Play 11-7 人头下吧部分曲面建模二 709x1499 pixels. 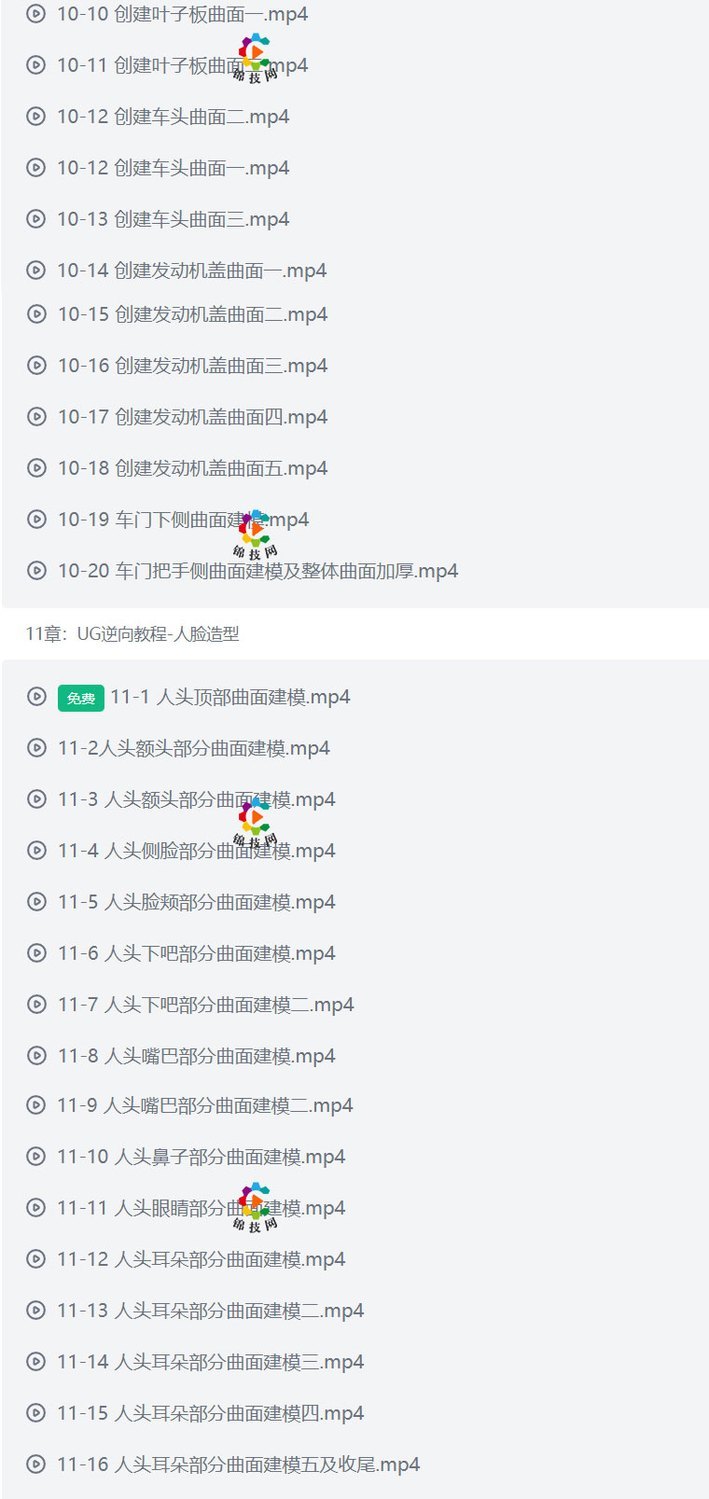click(x=205, y=1004)
